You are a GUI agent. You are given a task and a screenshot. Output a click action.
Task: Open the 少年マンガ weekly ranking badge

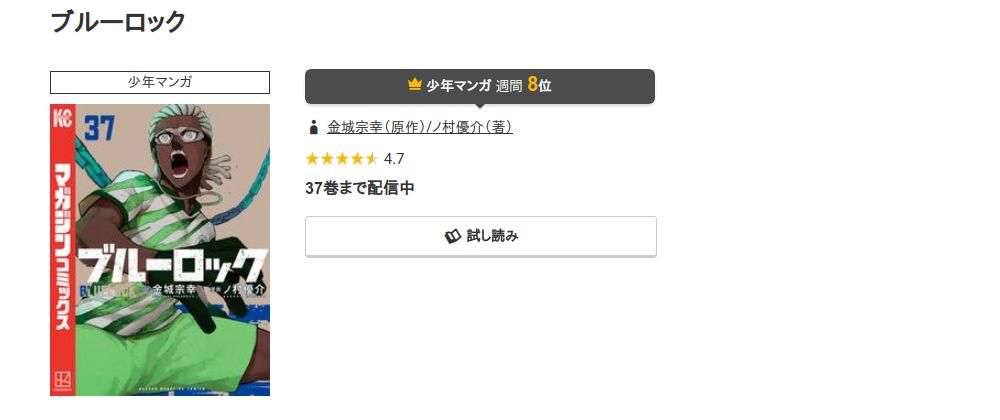point(479,86)
